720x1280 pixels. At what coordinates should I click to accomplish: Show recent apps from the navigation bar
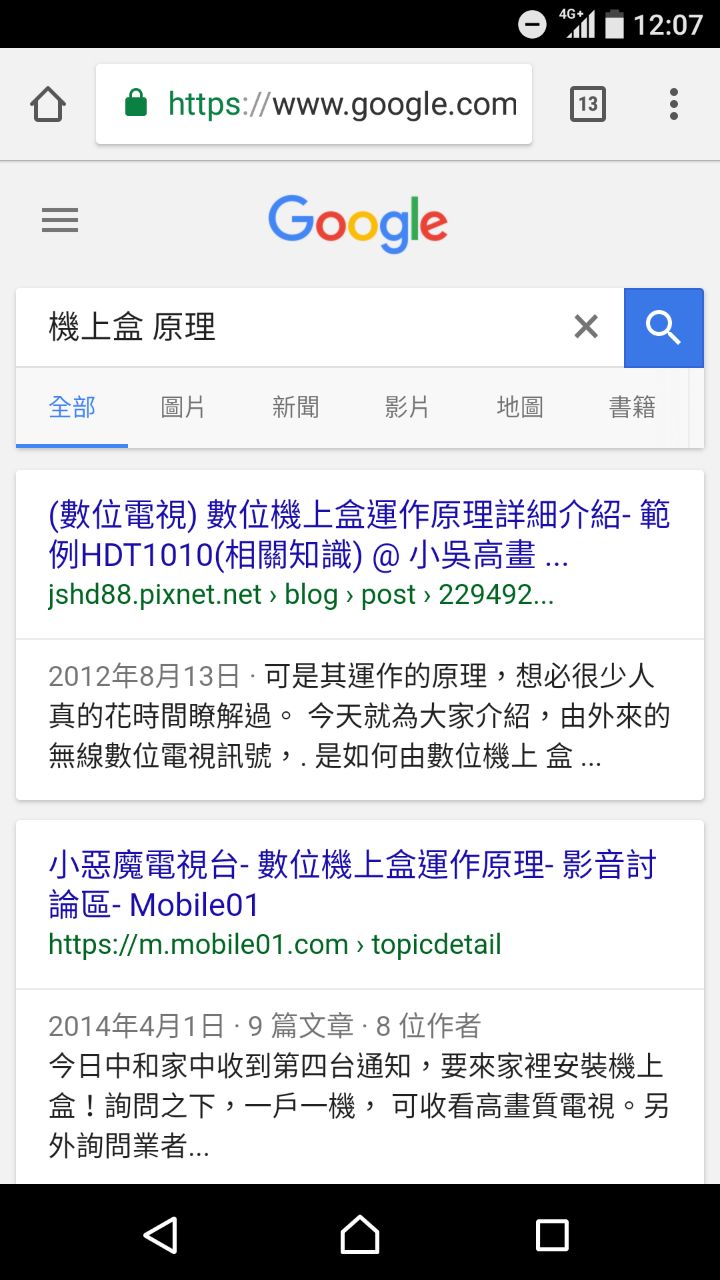point(552,1234)
